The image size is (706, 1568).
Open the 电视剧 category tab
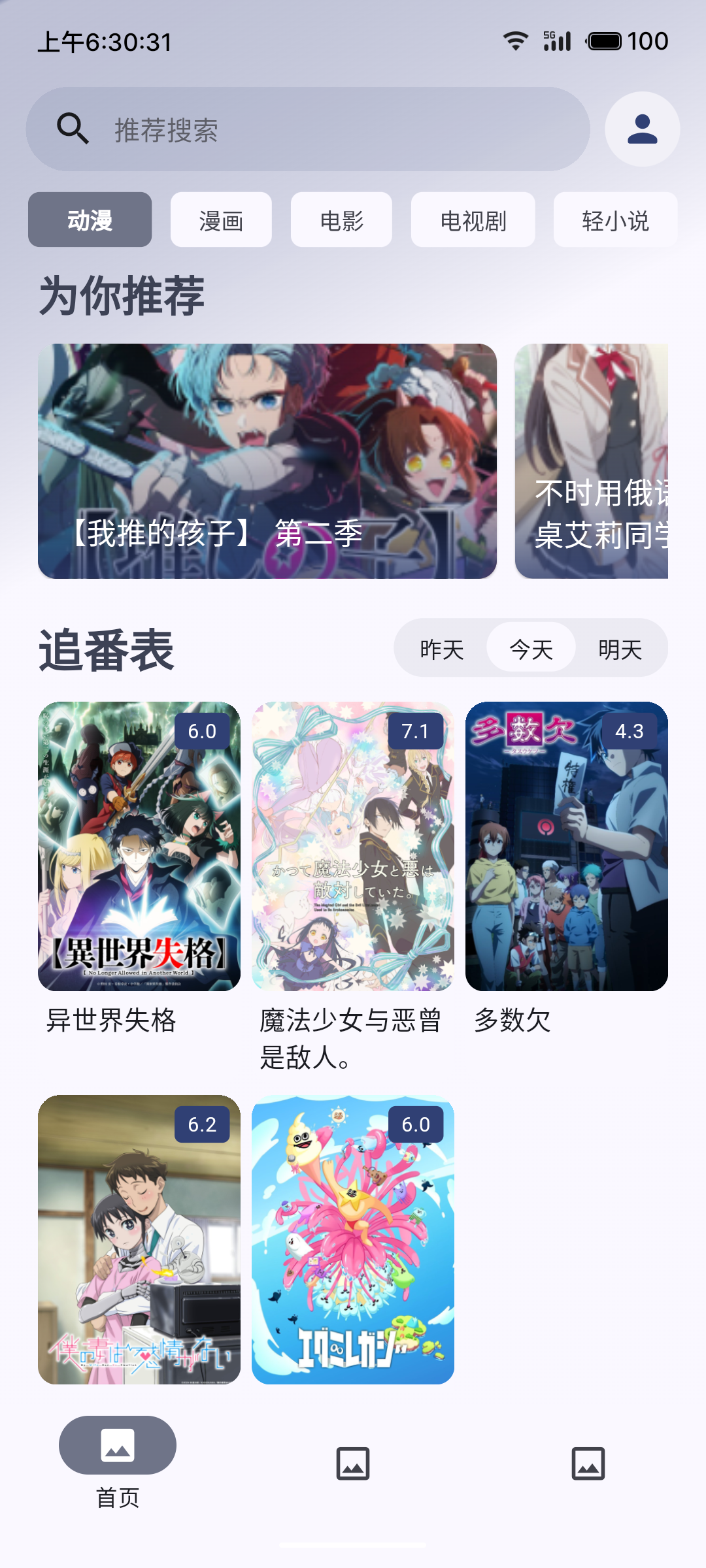click(473, 220)
